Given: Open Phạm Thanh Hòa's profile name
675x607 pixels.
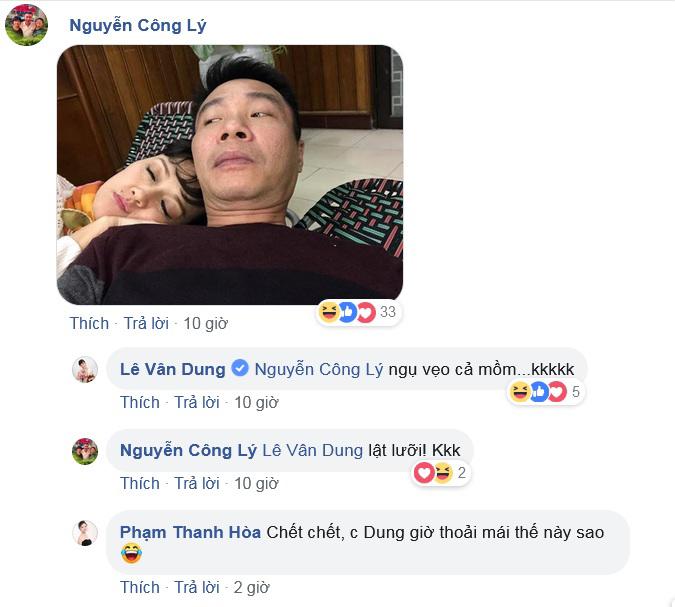Looking at the screenshot, I should (190, 532).
